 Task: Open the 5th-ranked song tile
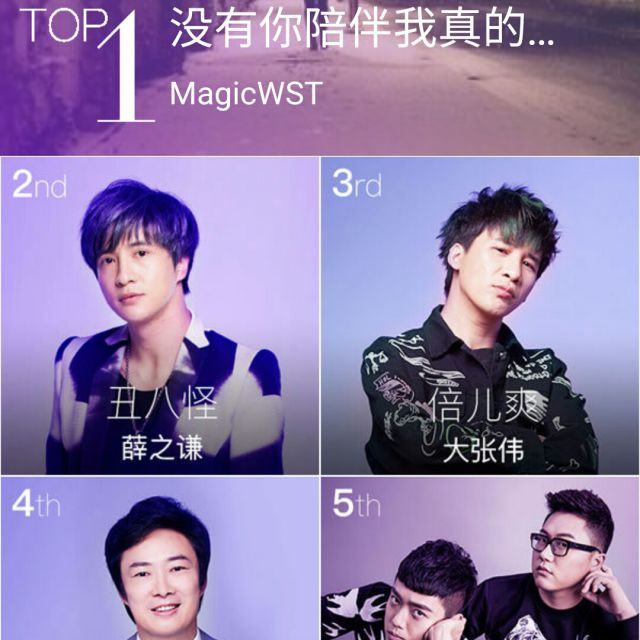click(x=480, y=560)
